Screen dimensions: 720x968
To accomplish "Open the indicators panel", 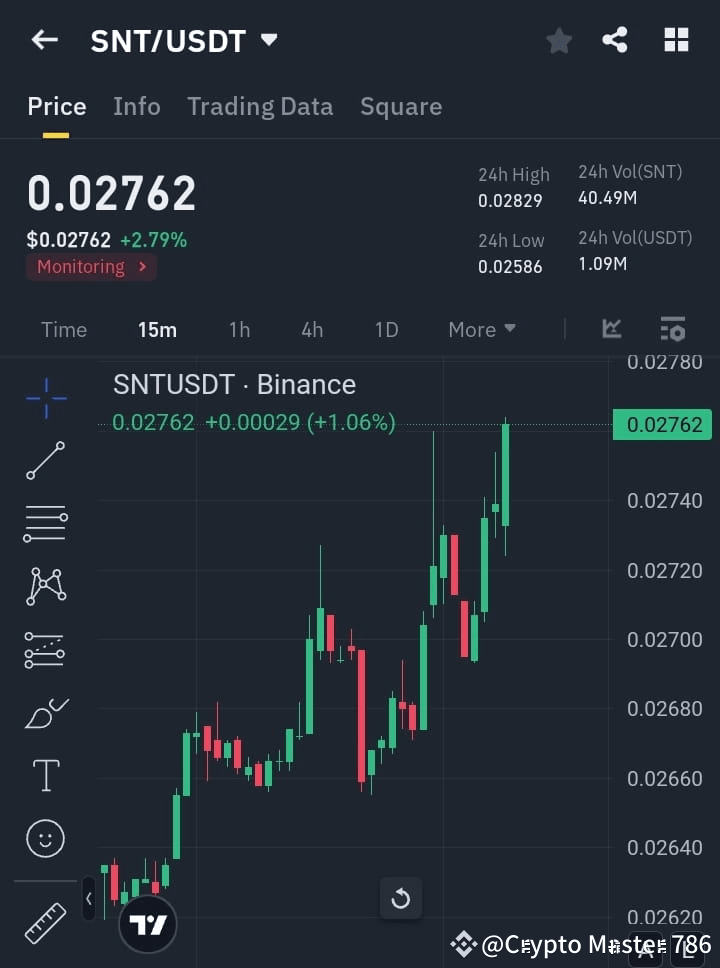I will [611, 329].
